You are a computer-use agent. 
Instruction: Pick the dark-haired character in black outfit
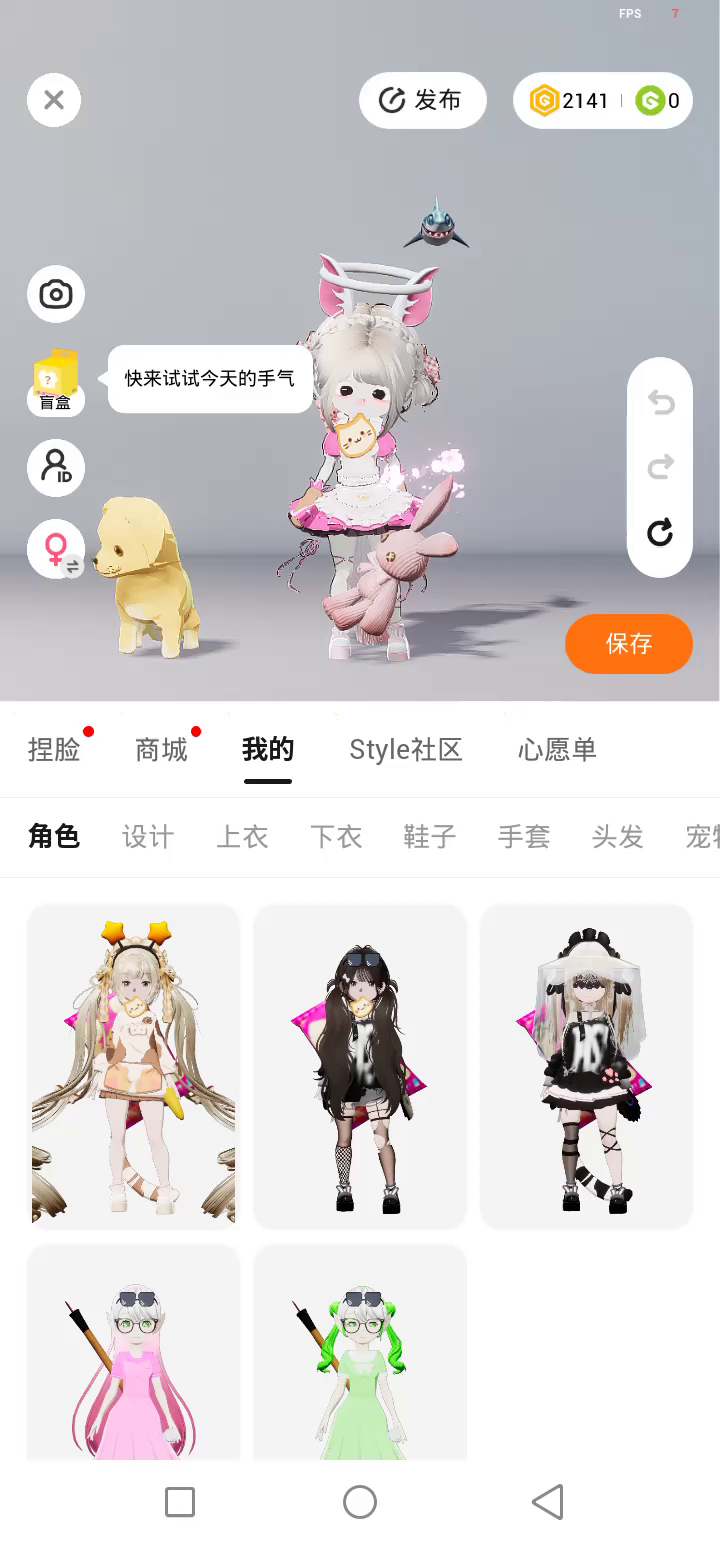tap(360, 1066)
